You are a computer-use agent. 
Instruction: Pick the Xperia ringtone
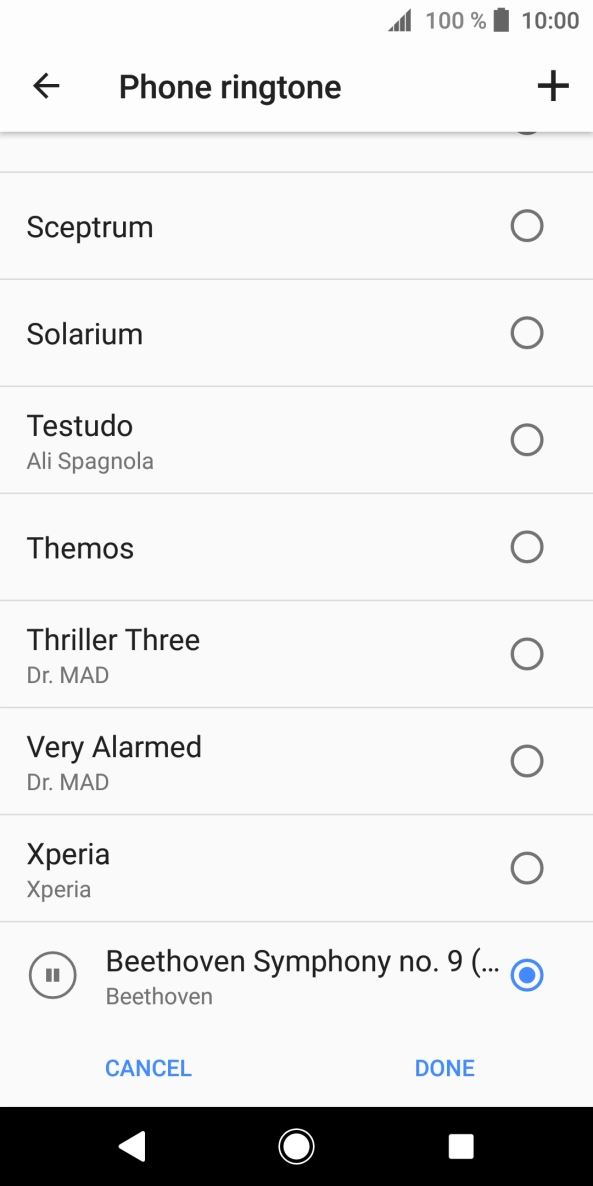296,868
